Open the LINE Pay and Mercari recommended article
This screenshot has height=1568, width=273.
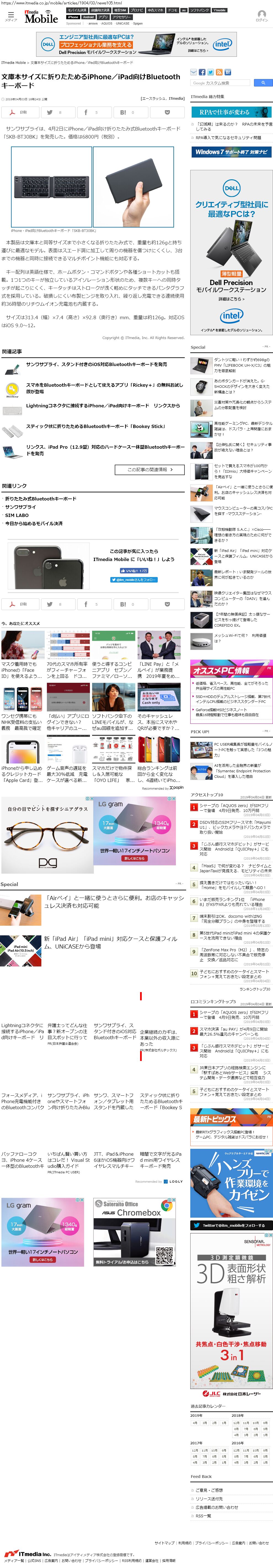[159, 667]
